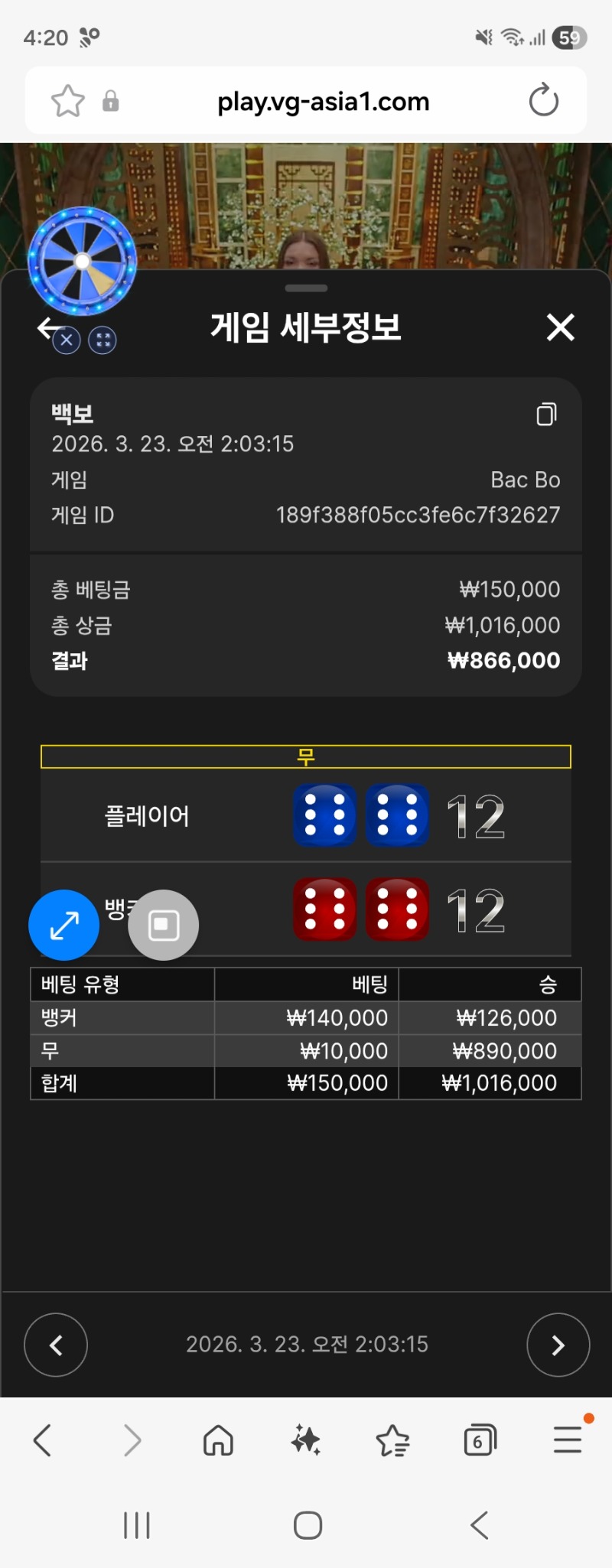Open the browser hamburger menu
Screen dimensions: 612x1568
(568, 1440)
